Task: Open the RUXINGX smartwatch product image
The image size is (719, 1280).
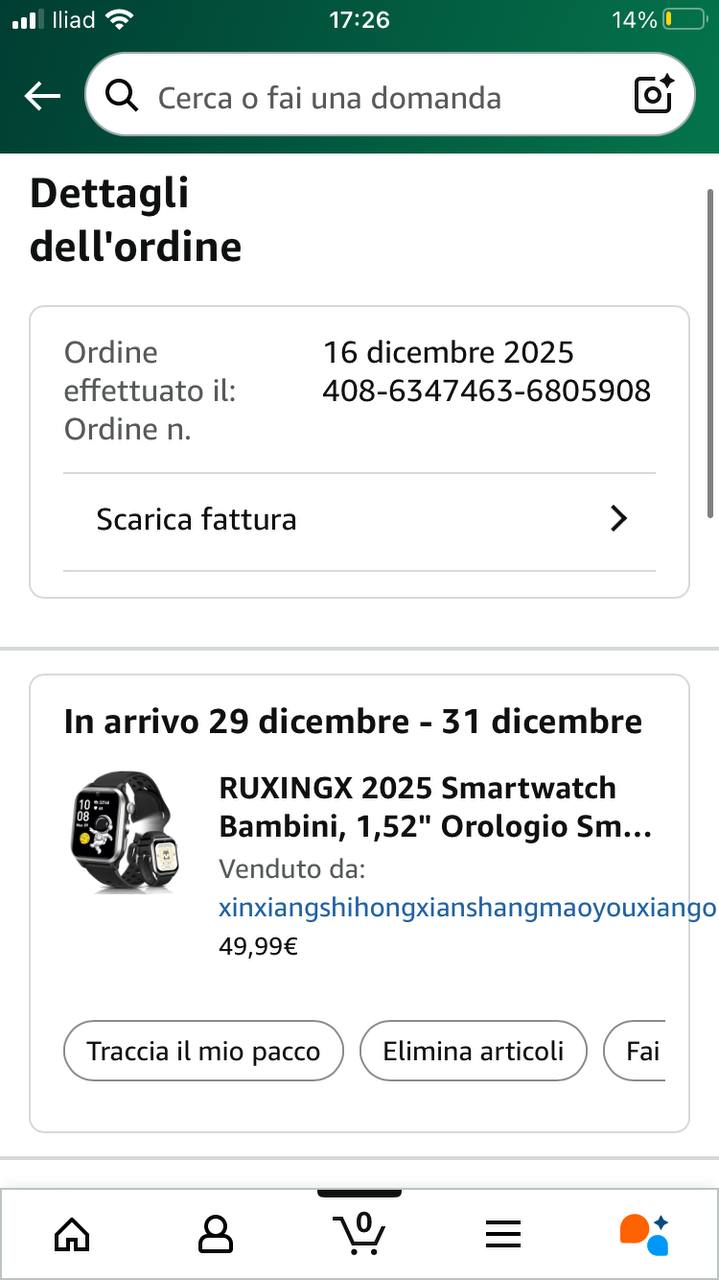Action: (x=122, y=832)
